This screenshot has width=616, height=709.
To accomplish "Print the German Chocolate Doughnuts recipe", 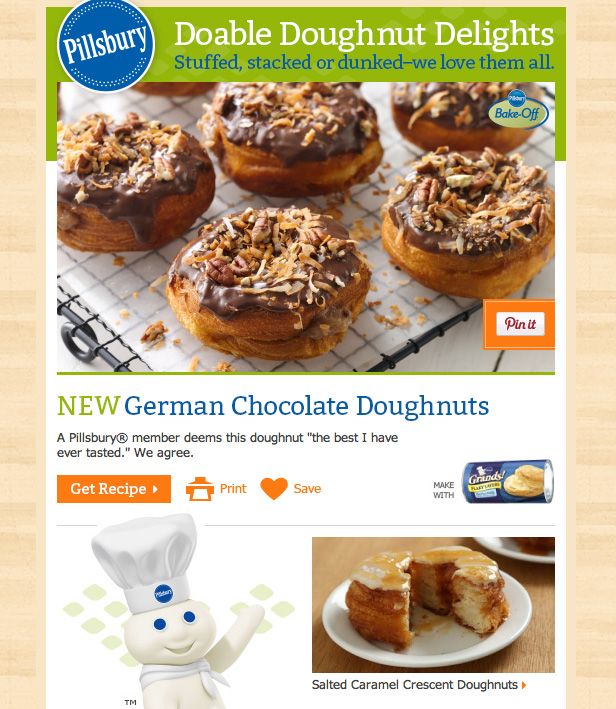I will point(217,489).
